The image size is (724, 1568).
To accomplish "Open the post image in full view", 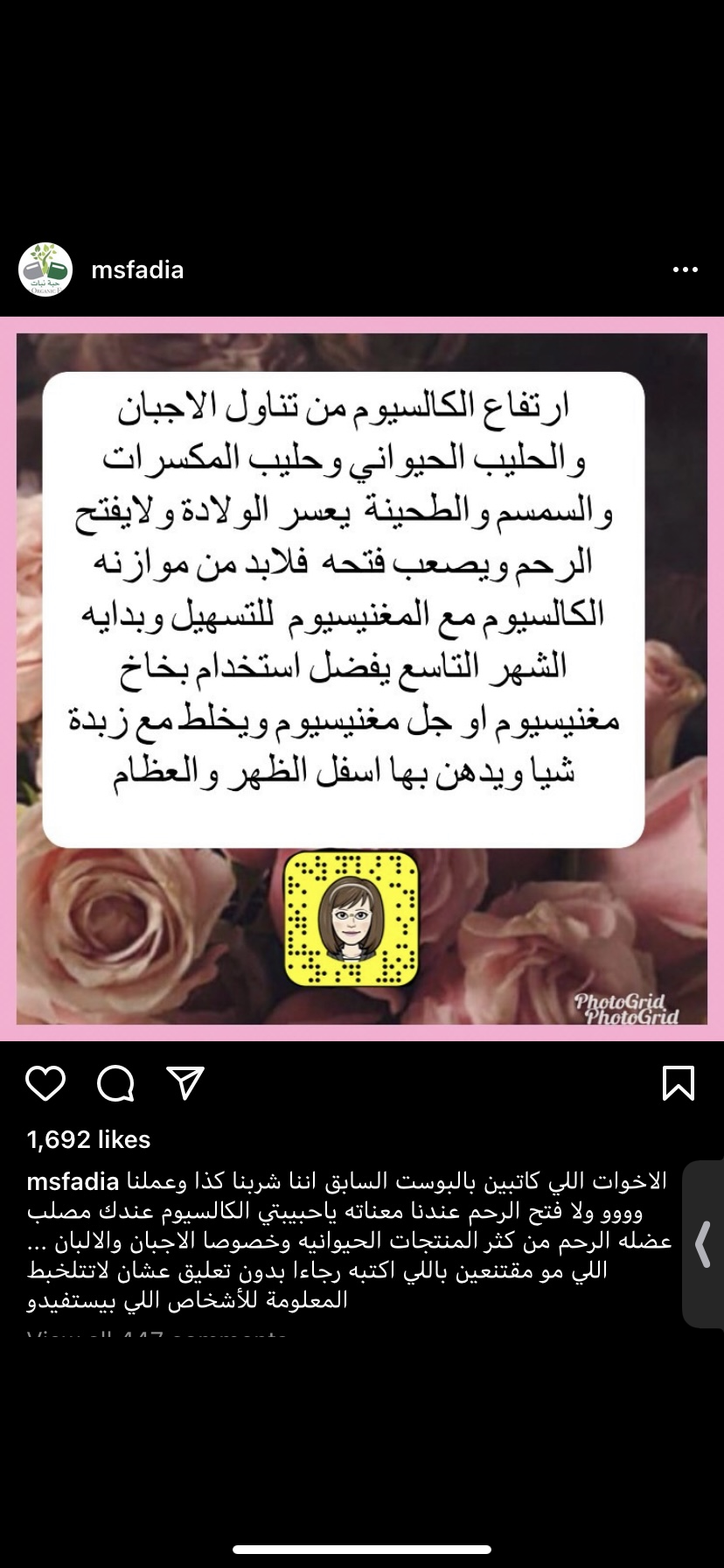I will (362, 678).
